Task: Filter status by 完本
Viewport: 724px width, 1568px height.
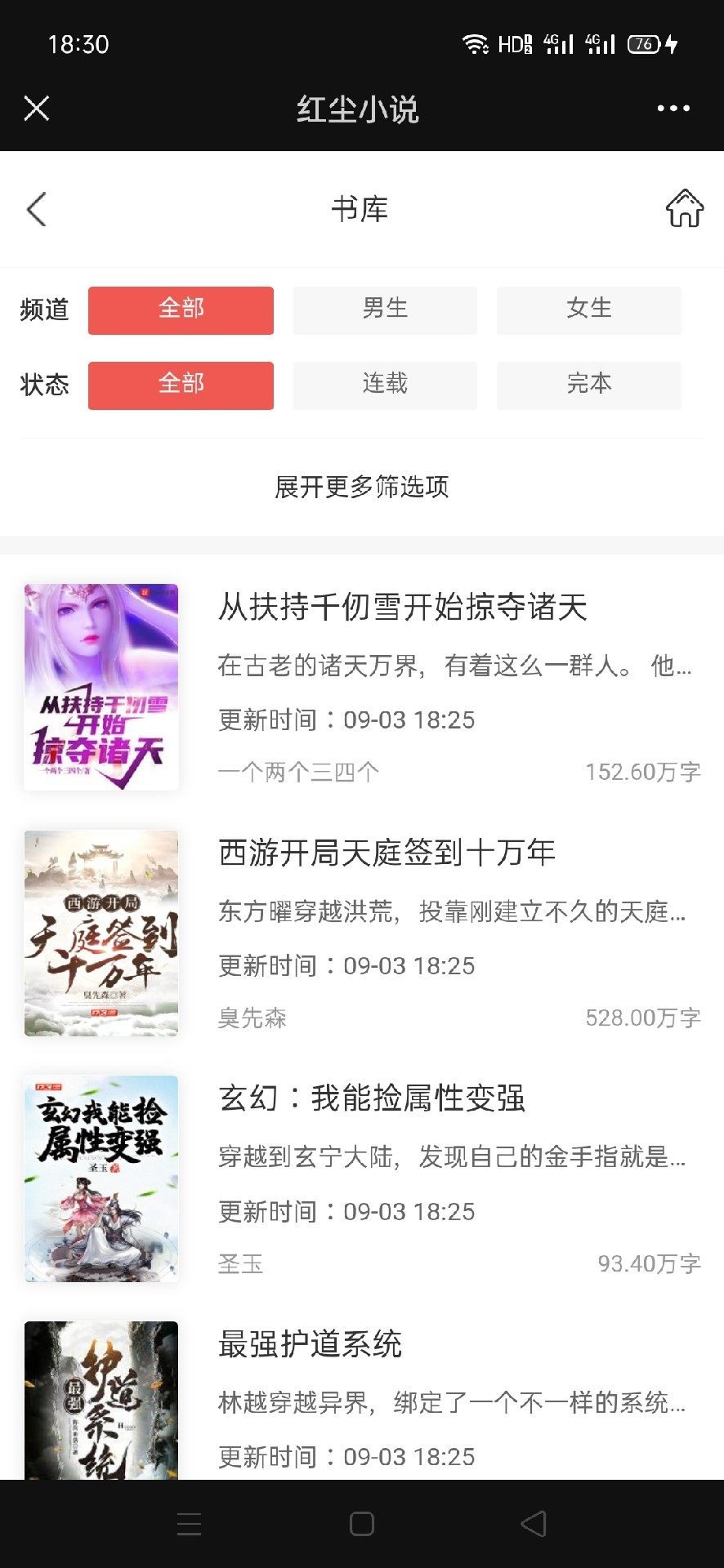Action: (588, 385)
